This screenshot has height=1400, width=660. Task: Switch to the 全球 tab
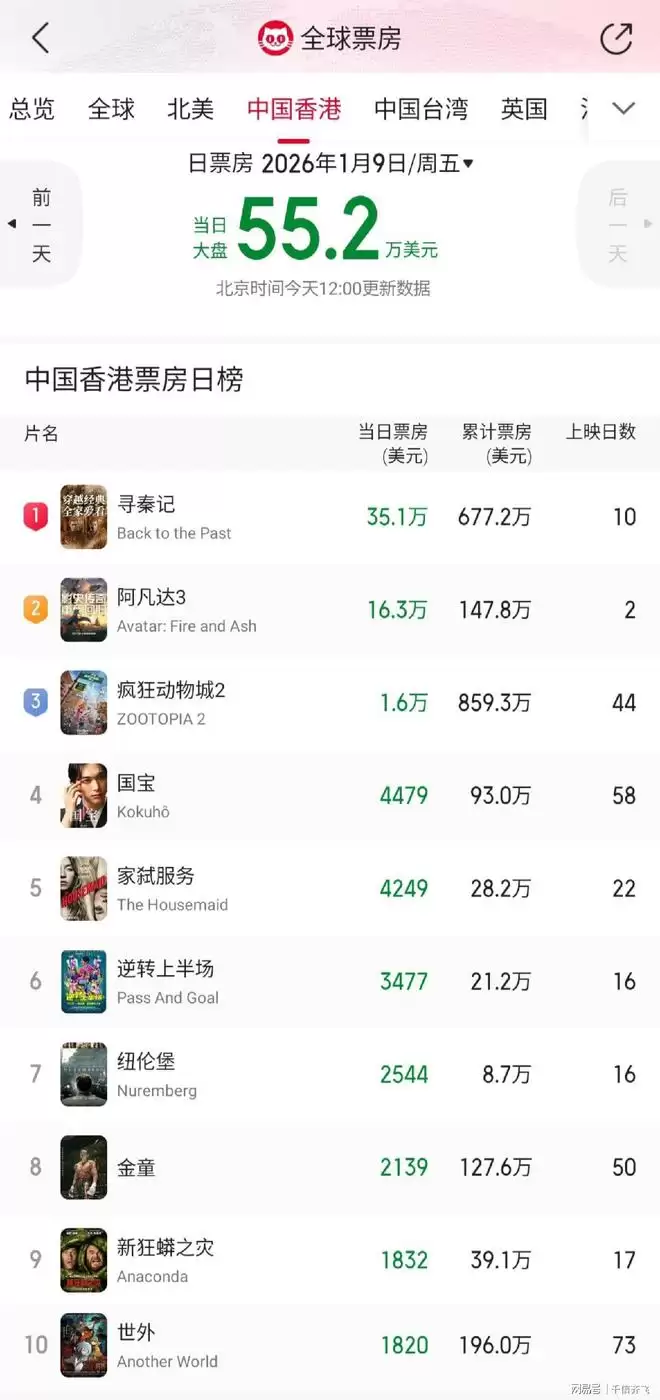[x=111, y=109]
